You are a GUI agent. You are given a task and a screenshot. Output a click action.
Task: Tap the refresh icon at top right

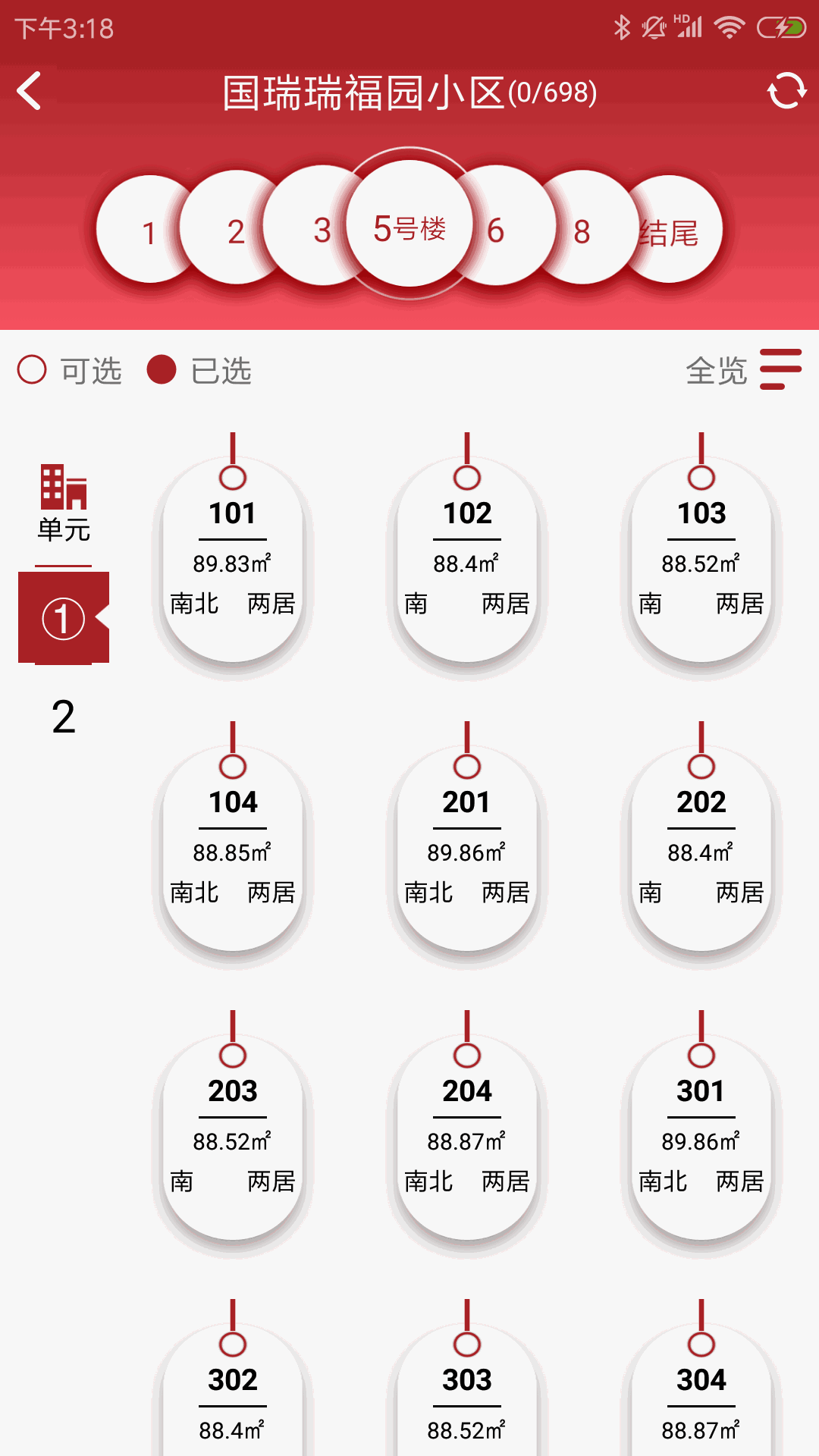[x=786, y=91]
